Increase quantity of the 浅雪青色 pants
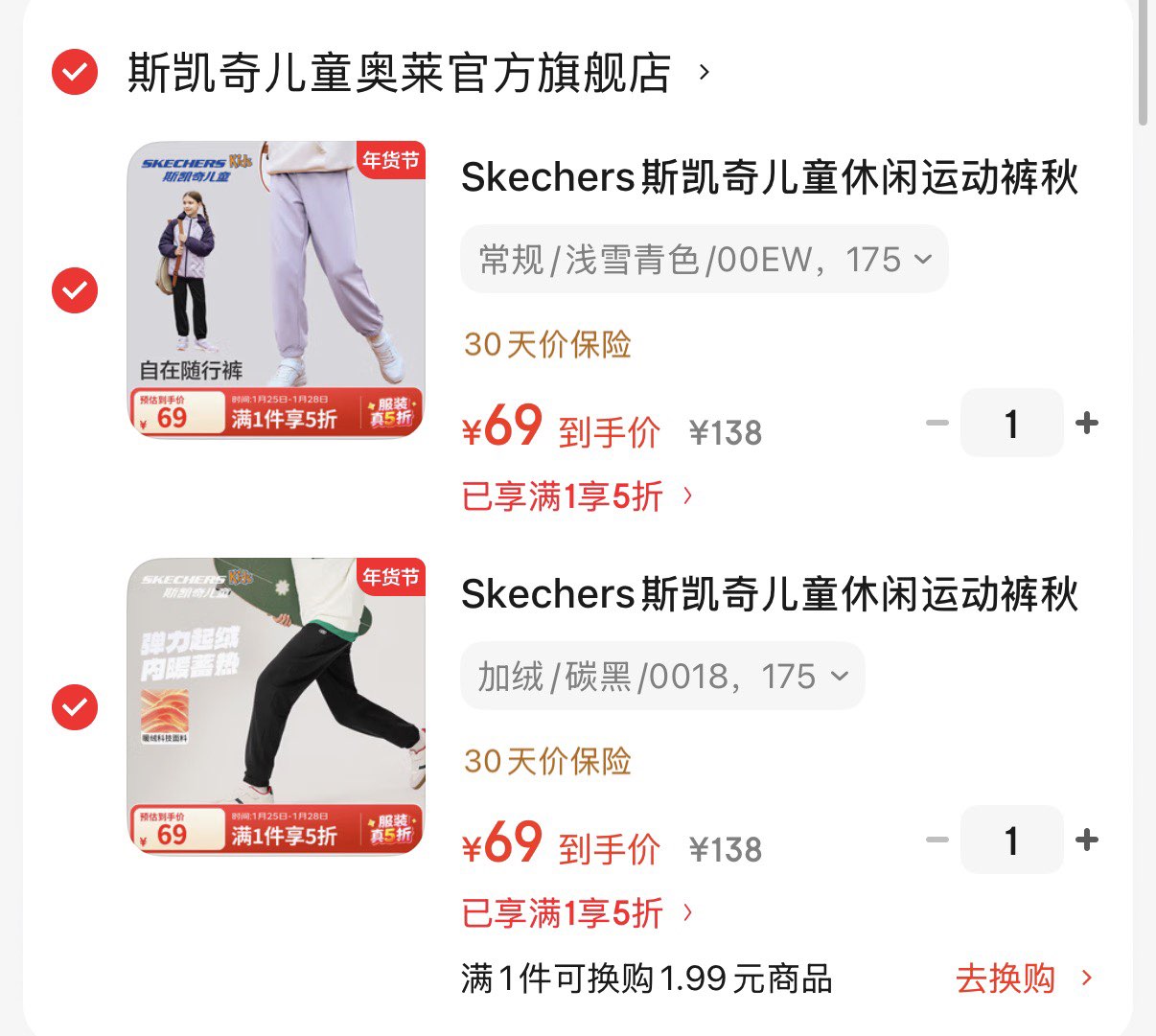This screenshot has width=1156, height=1036. coord(1087,423)
